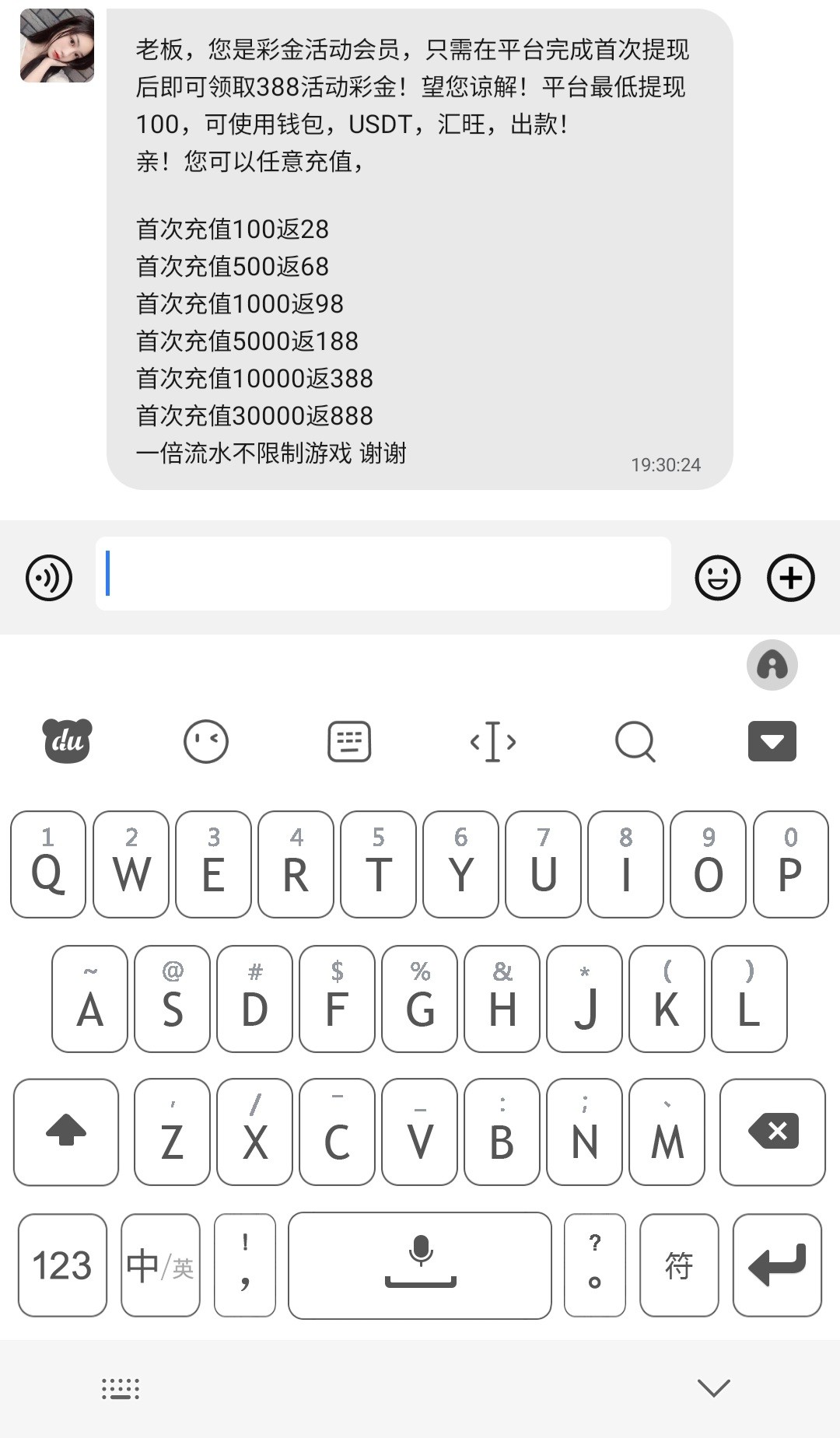Screen dimensions: 840x1438
Task: Open symbols panel with 符 key
Action: coord(678,1265)
